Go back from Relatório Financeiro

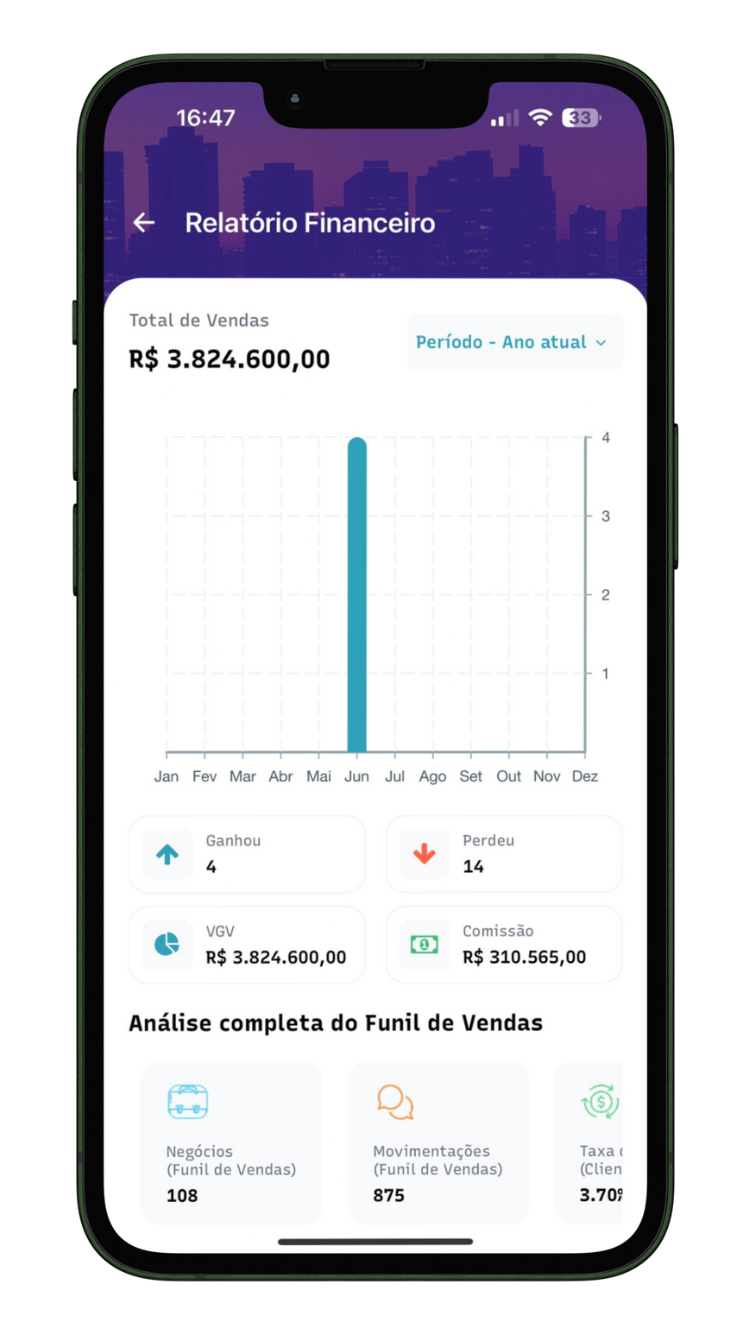pos(144,223)
